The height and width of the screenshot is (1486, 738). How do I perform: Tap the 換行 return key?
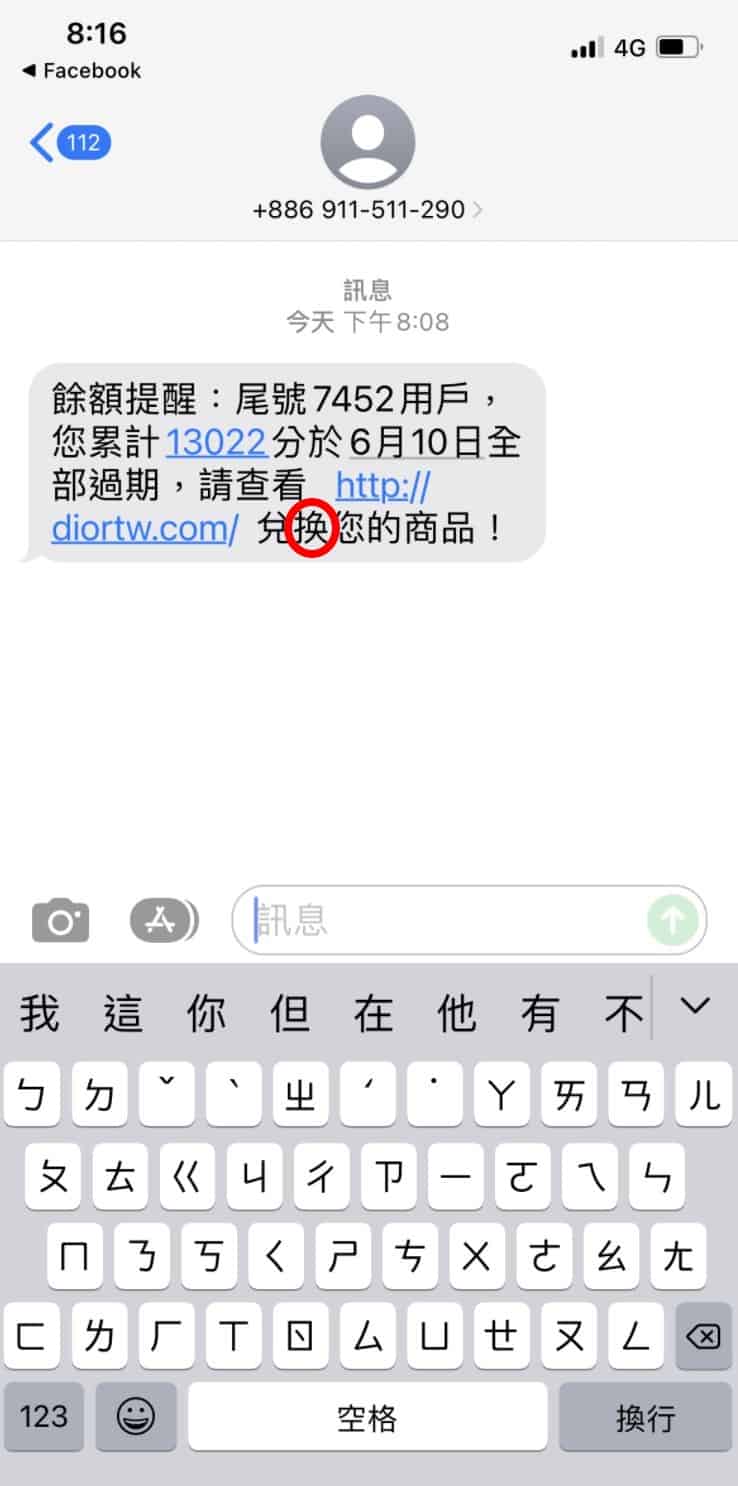click(x=645, y=1416)
